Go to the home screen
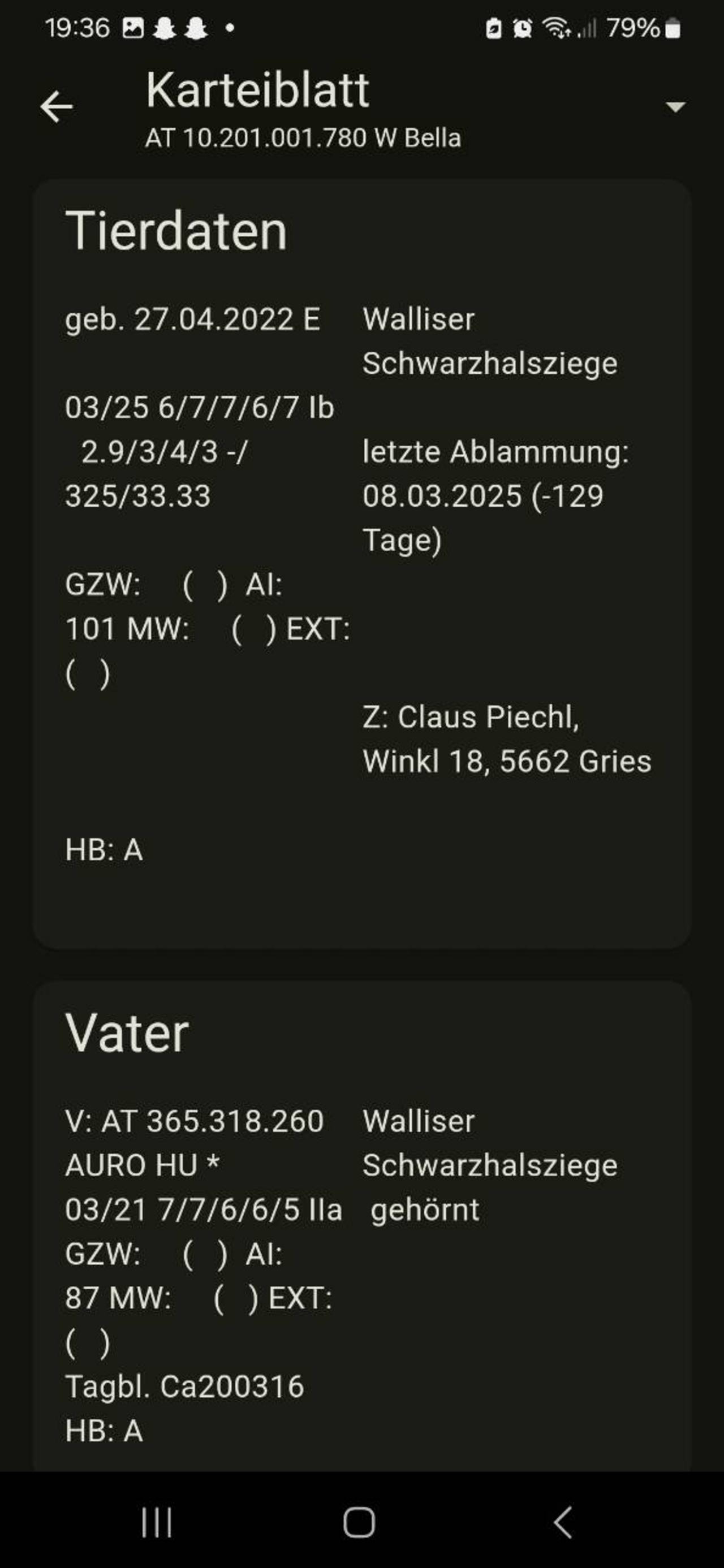 pyautogui.click(x=359, y=1522)
